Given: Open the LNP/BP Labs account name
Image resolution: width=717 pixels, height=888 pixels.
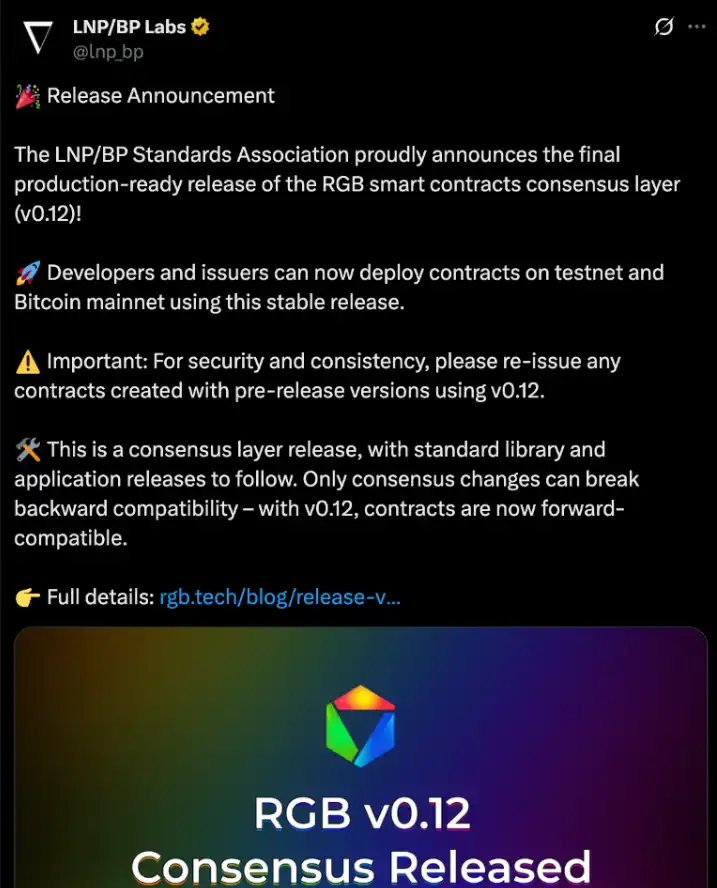Looking at the screenshot, I should click(129, 27).
